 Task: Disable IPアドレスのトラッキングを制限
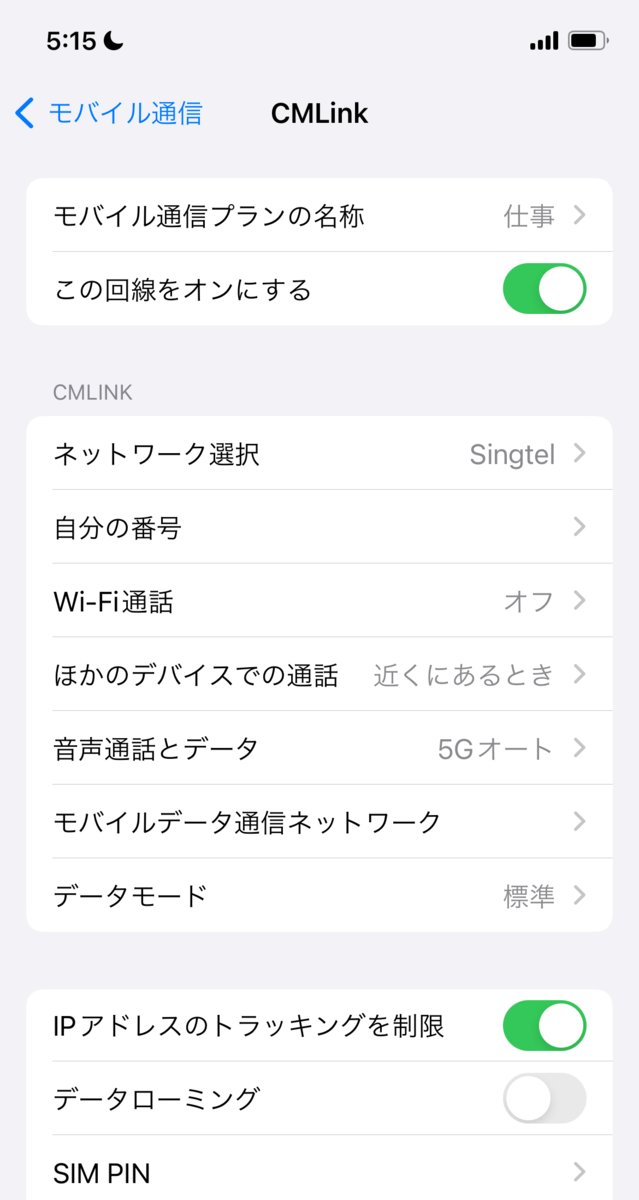click(544, 1025)
